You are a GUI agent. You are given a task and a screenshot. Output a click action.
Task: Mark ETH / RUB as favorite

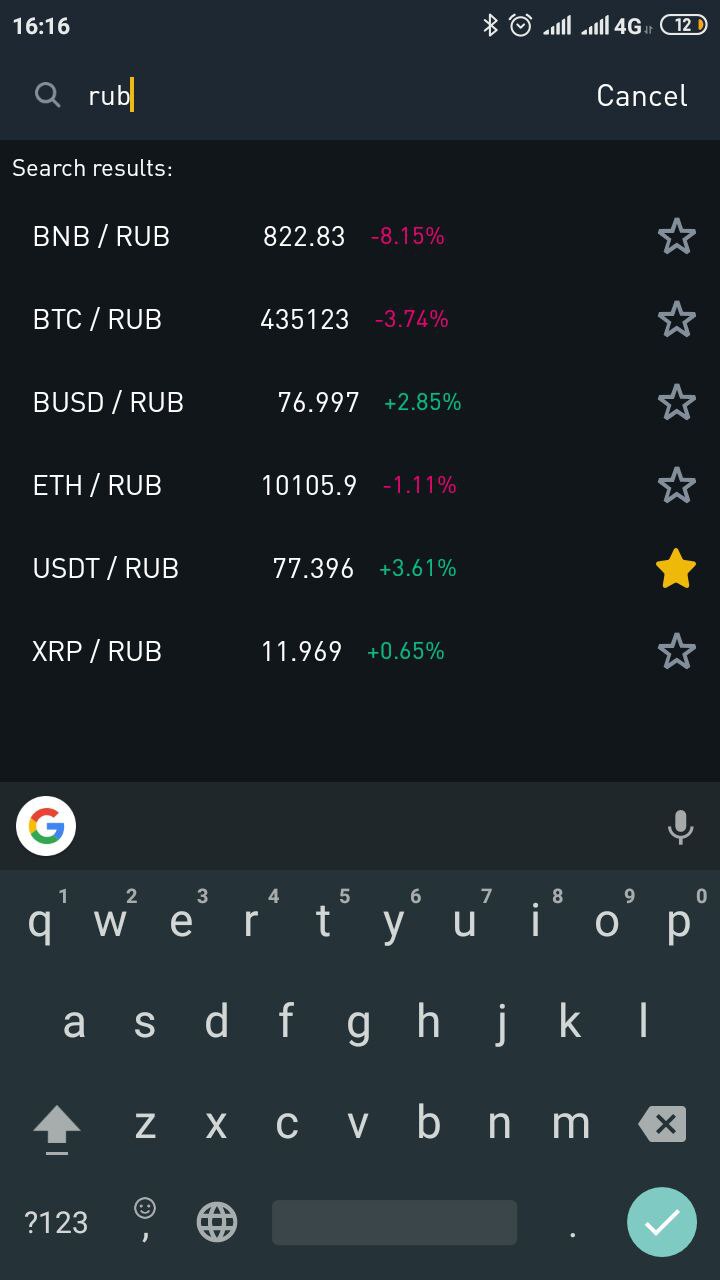676,486
